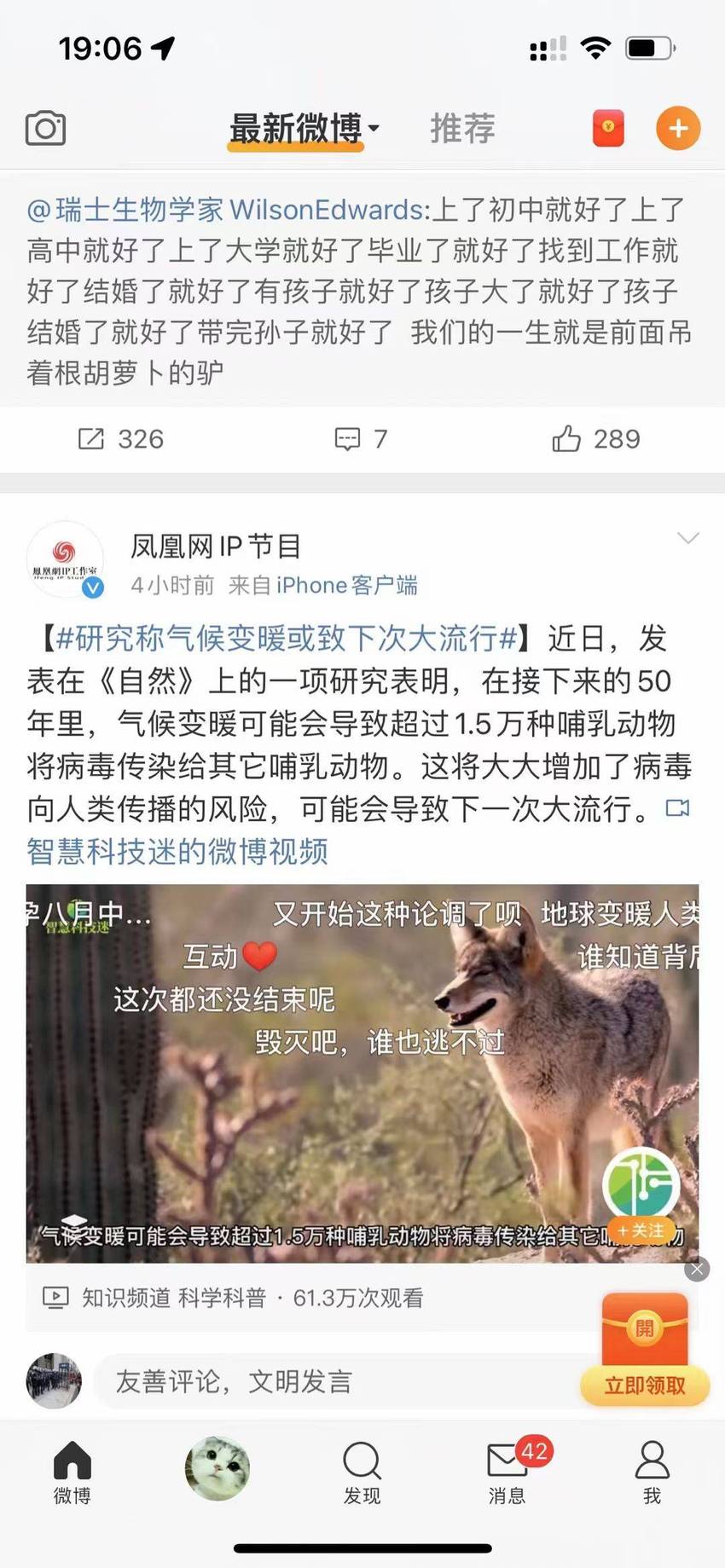
Task: Open the camera icon in top bar
Action: pyautogui.click(x=45, y=129)
